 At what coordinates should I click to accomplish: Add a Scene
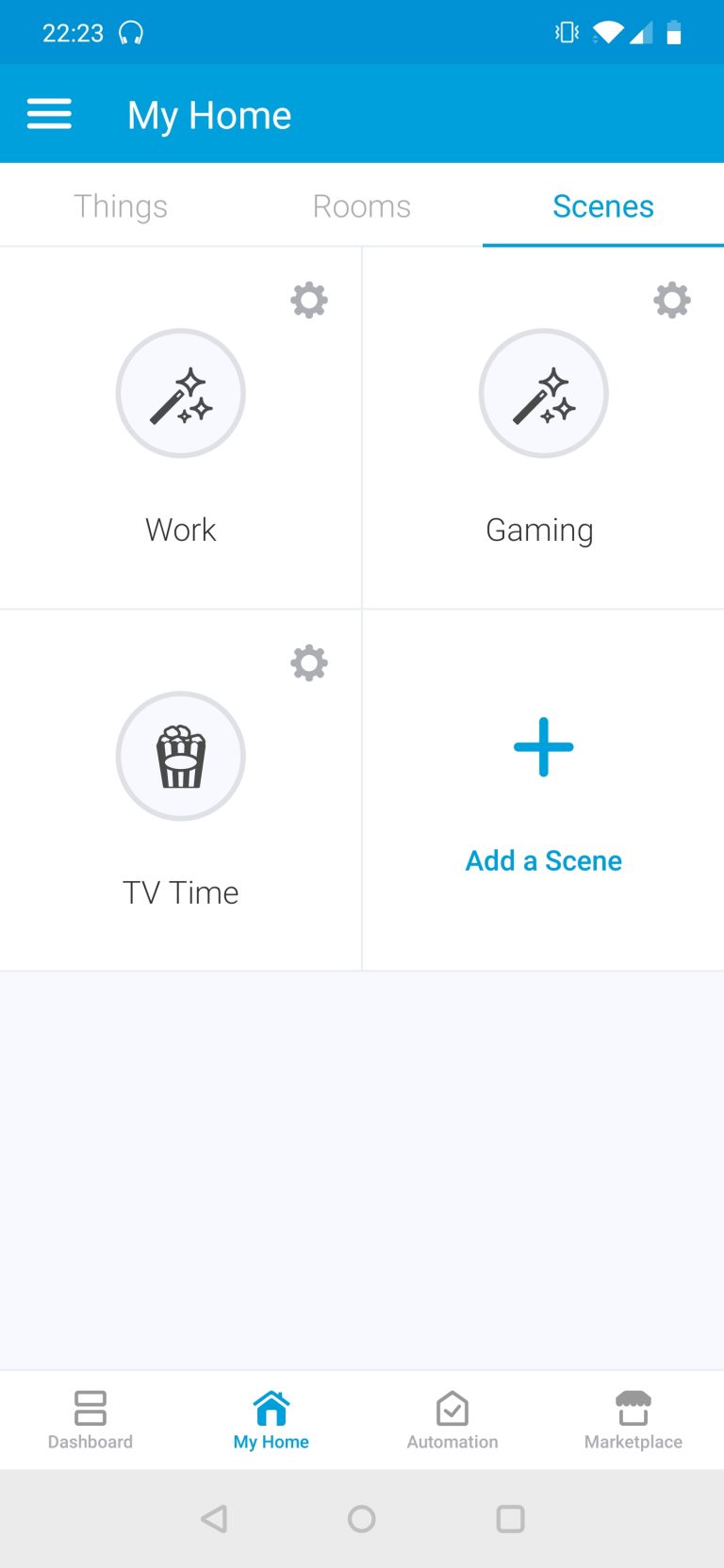tap(544, 792)
